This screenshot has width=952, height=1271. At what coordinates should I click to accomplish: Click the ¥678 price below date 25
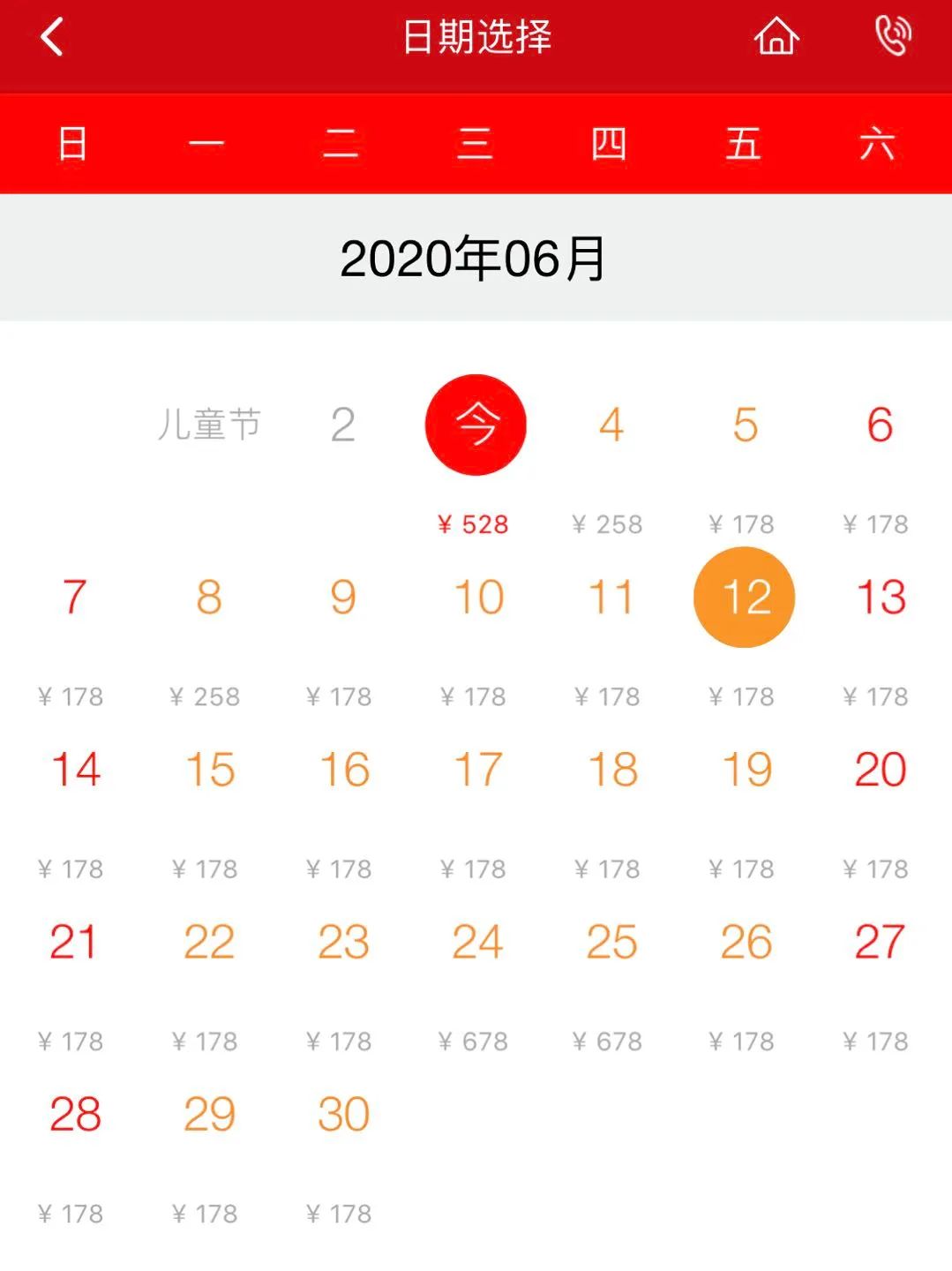click(606, 1040)
